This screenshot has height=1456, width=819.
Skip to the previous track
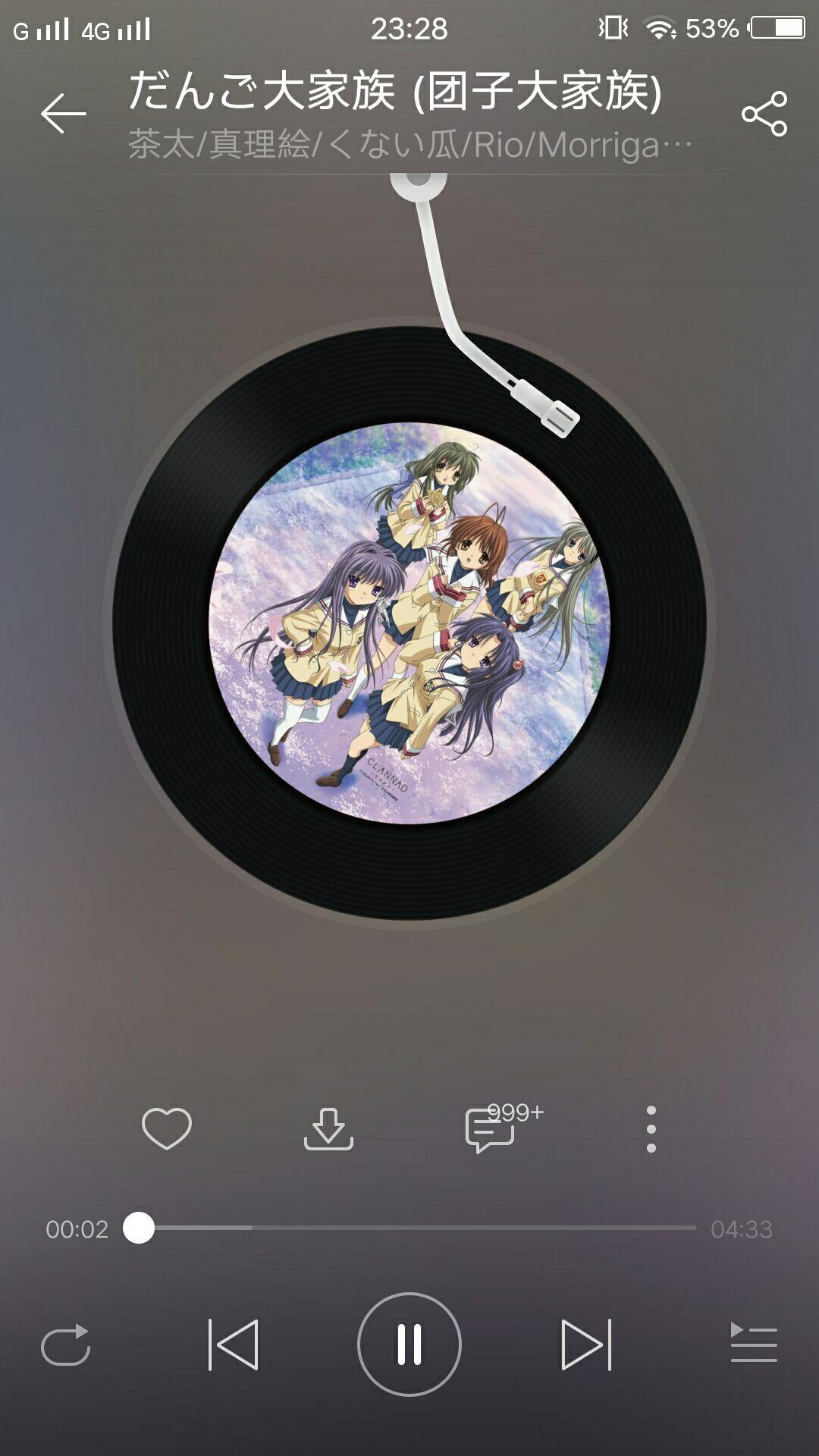[x=233, y=1345]
